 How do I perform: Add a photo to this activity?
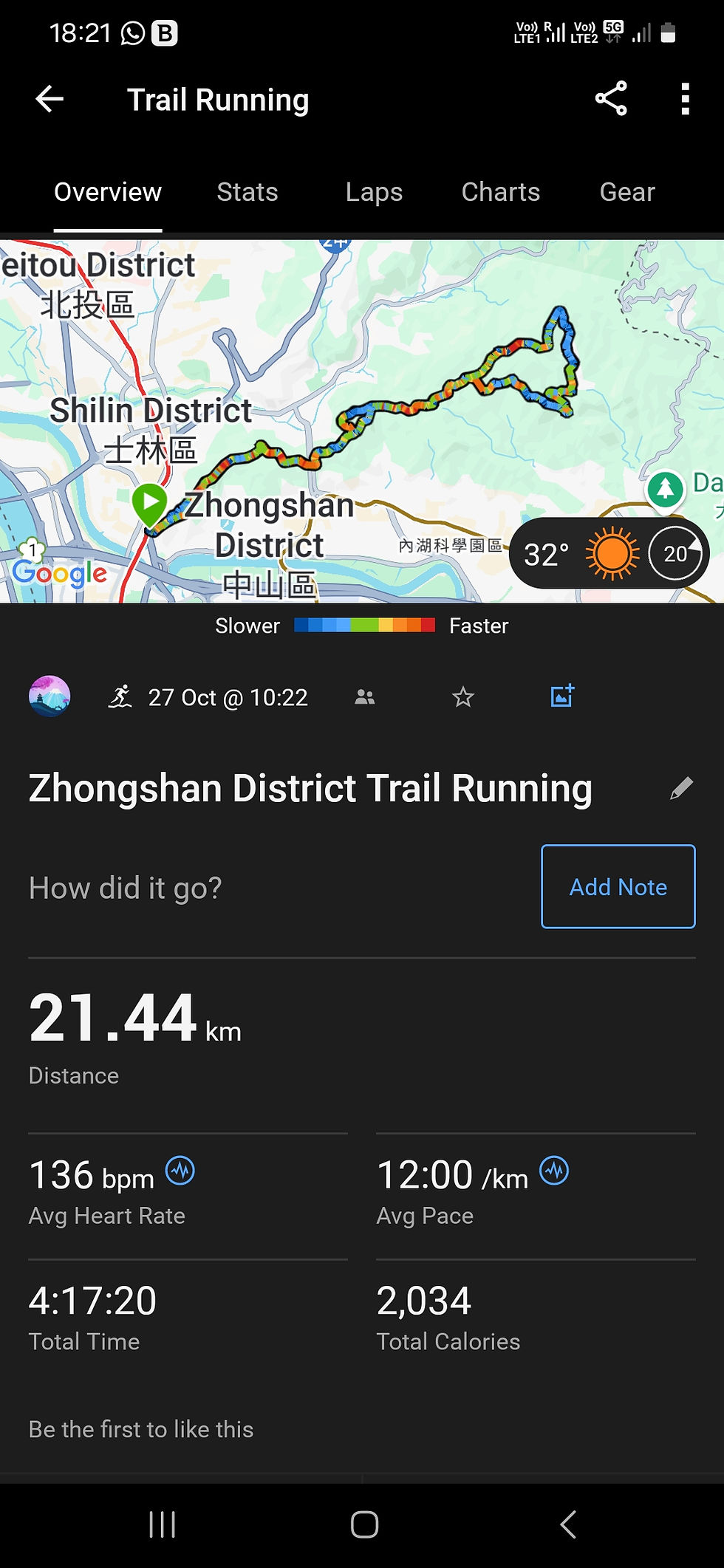coord(562,696)
